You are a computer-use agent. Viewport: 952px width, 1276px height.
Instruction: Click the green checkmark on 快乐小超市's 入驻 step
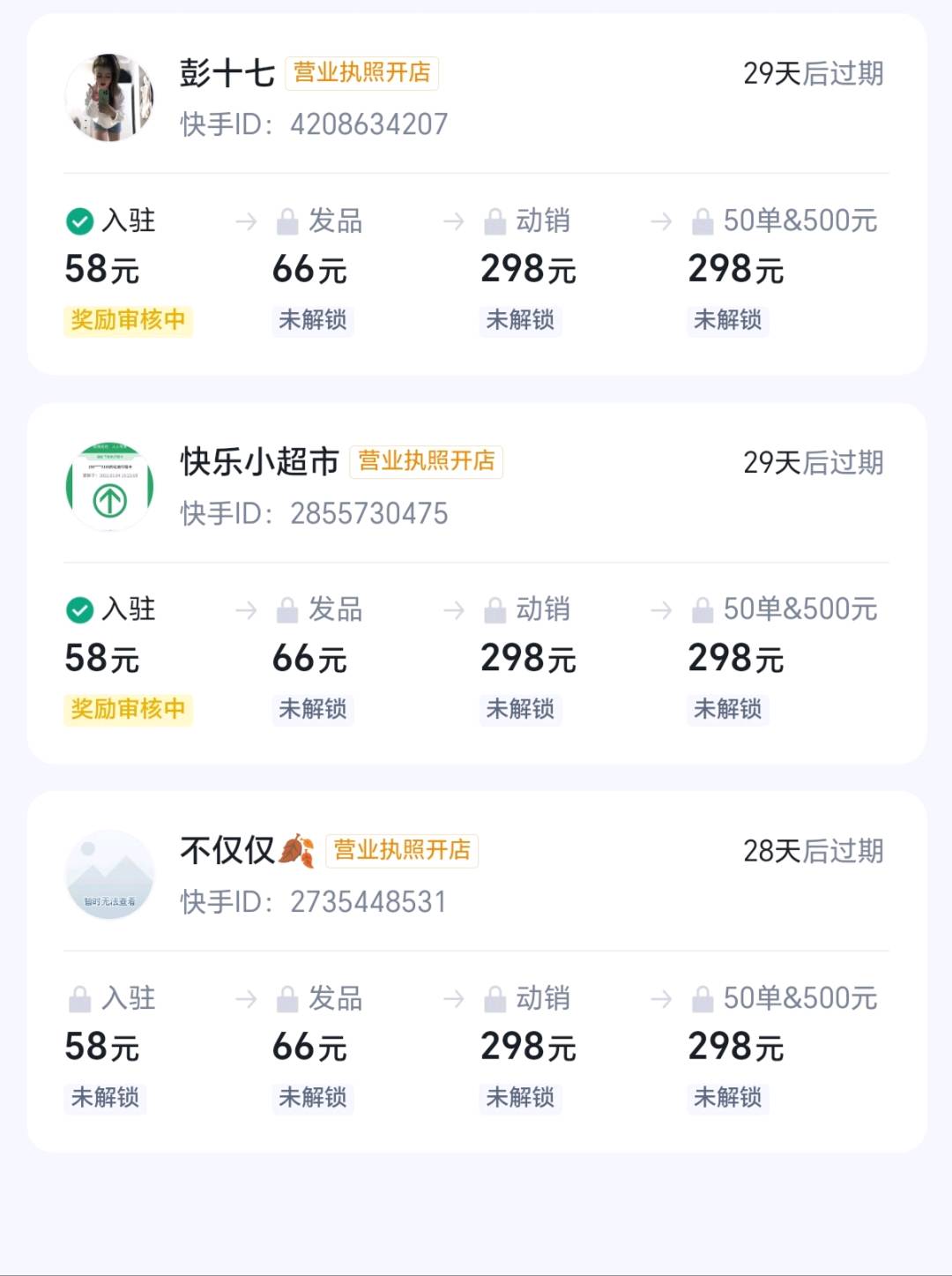point(79,608)
